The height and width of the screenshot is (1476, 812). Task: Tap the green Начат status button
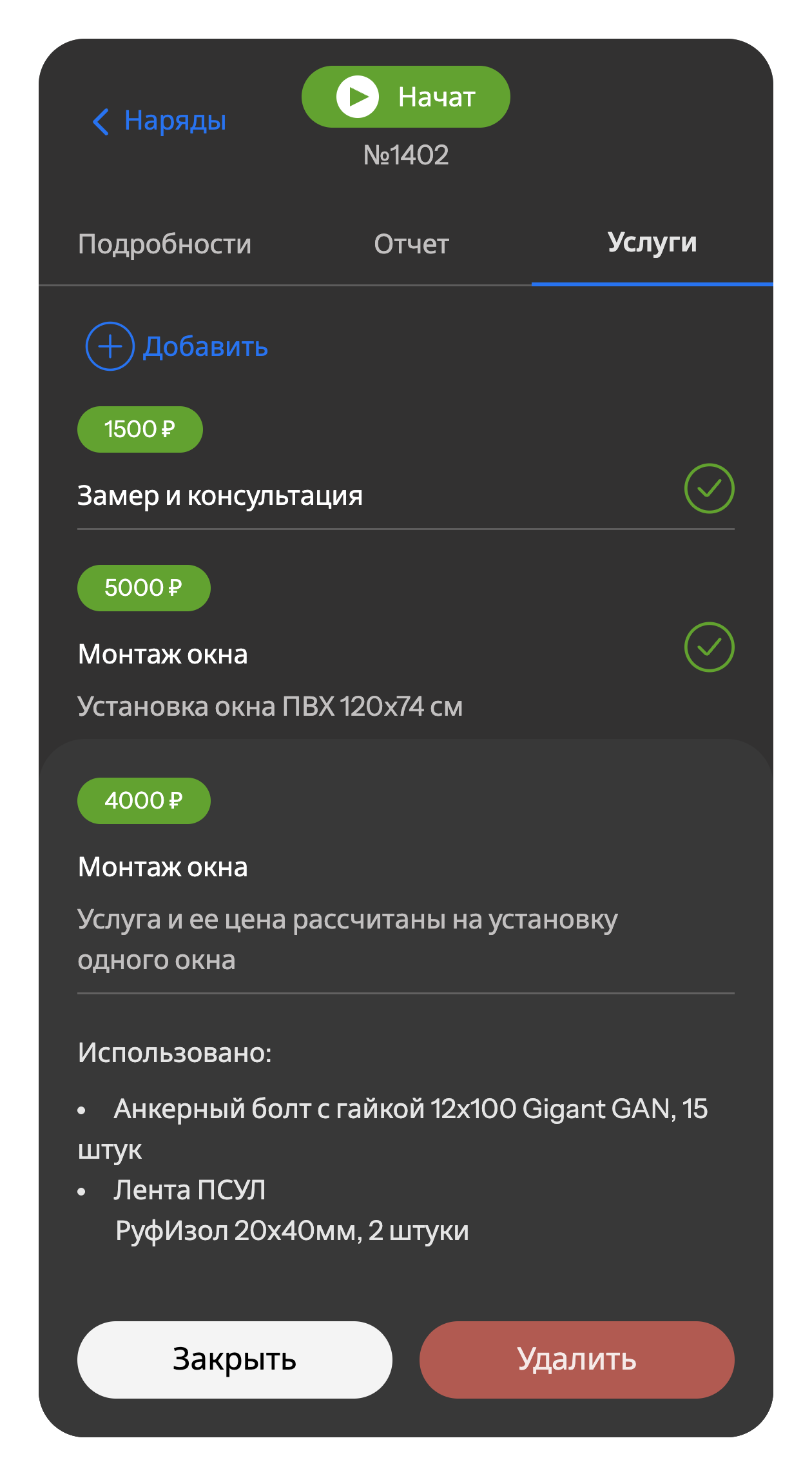406,97
